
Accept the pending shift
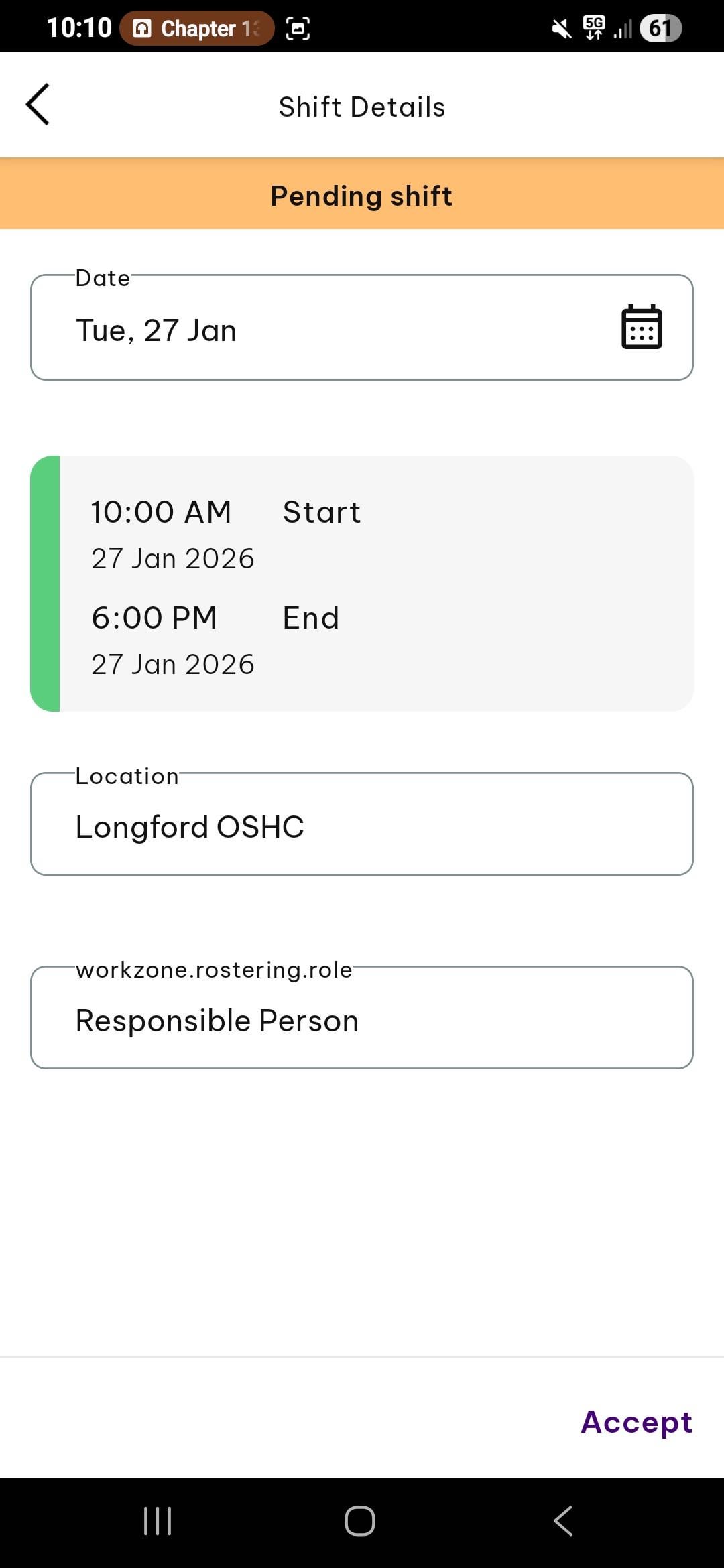tap(636, 1421)
